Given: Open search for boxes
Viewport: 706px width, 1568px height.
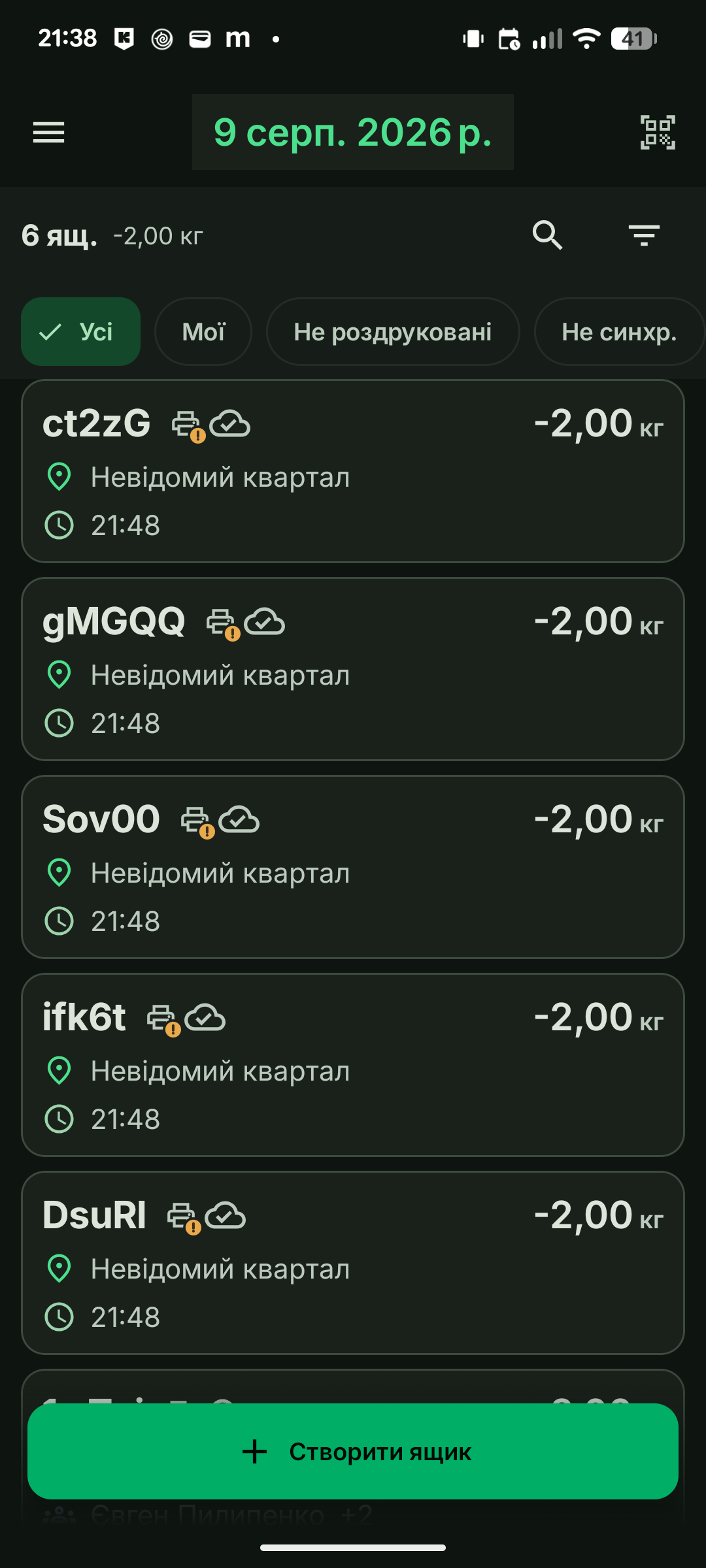Looking at the screenshot, I should point(548,235).
